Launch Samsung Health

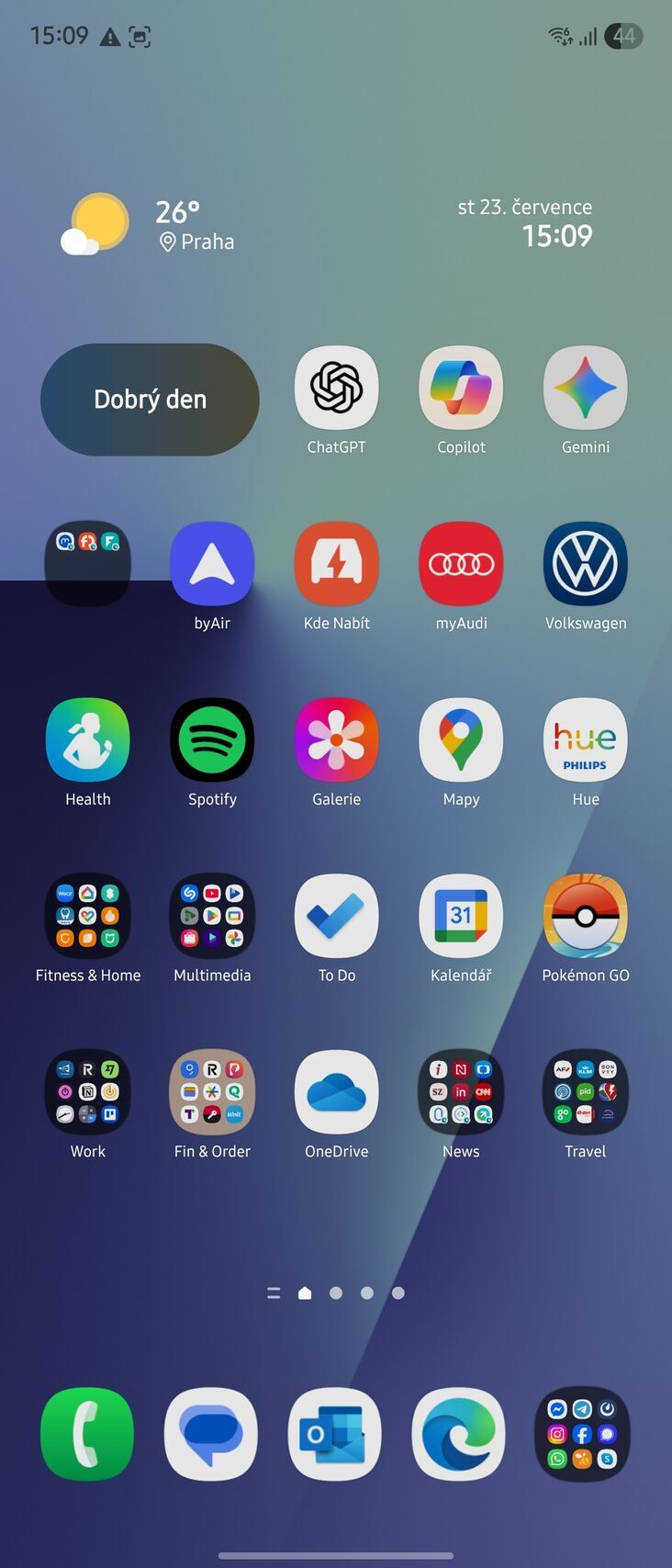click(87, 739)
